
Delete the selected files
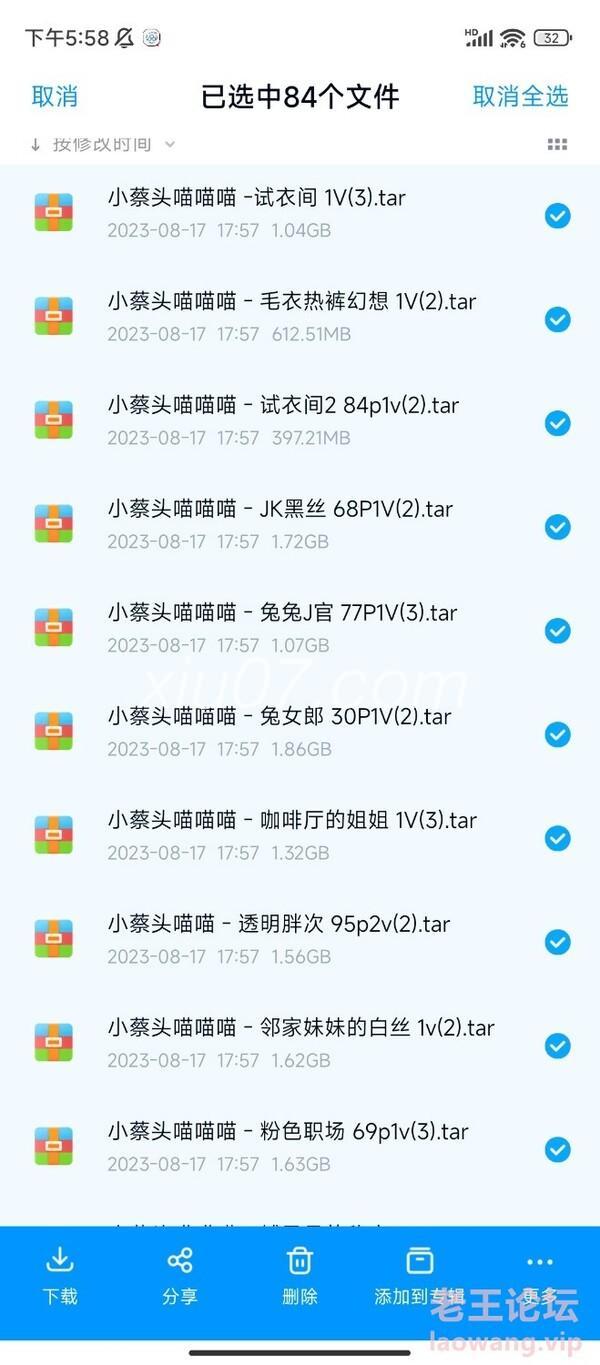pyautogui.click(x=300, y=1276)
